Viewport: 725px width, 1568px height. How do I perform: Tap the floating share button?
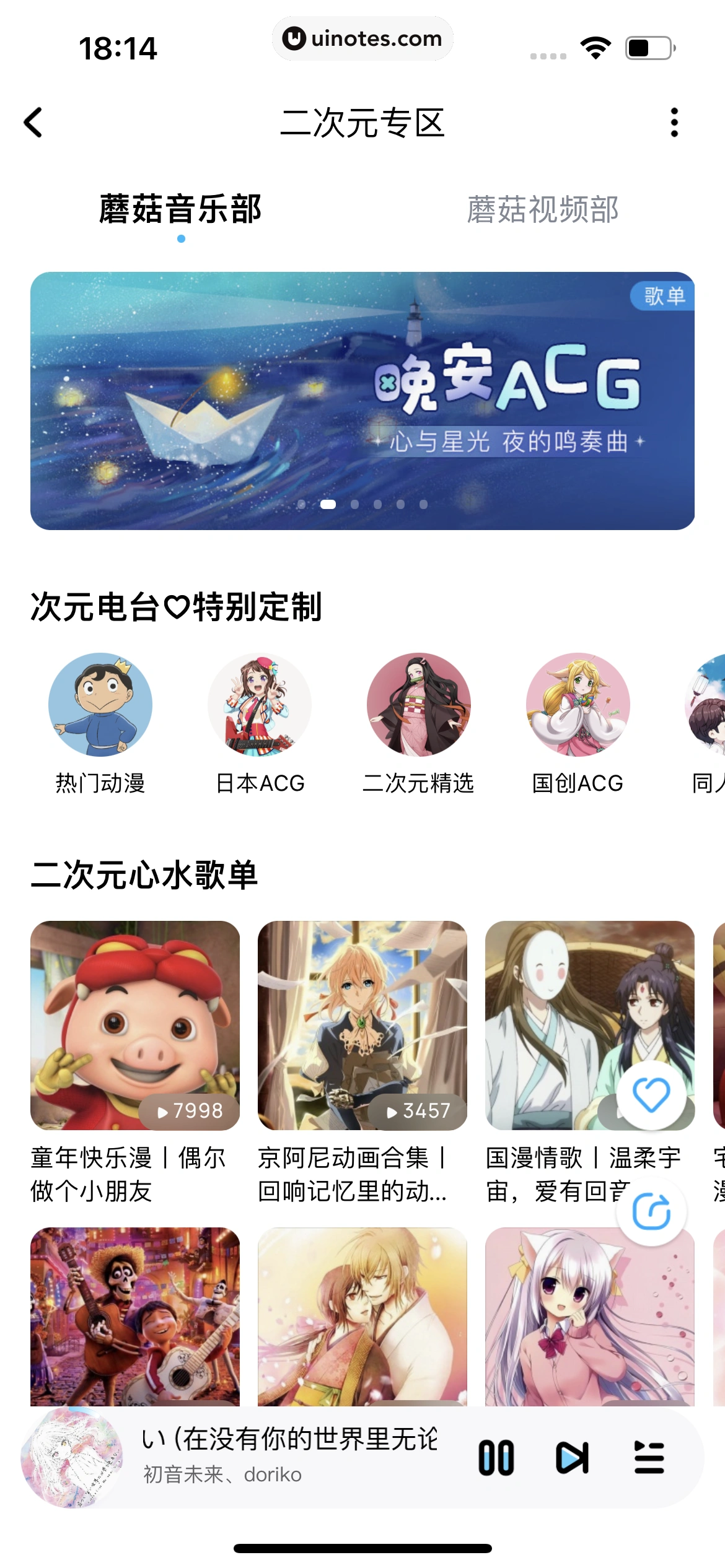click(x=651, y=1211)
